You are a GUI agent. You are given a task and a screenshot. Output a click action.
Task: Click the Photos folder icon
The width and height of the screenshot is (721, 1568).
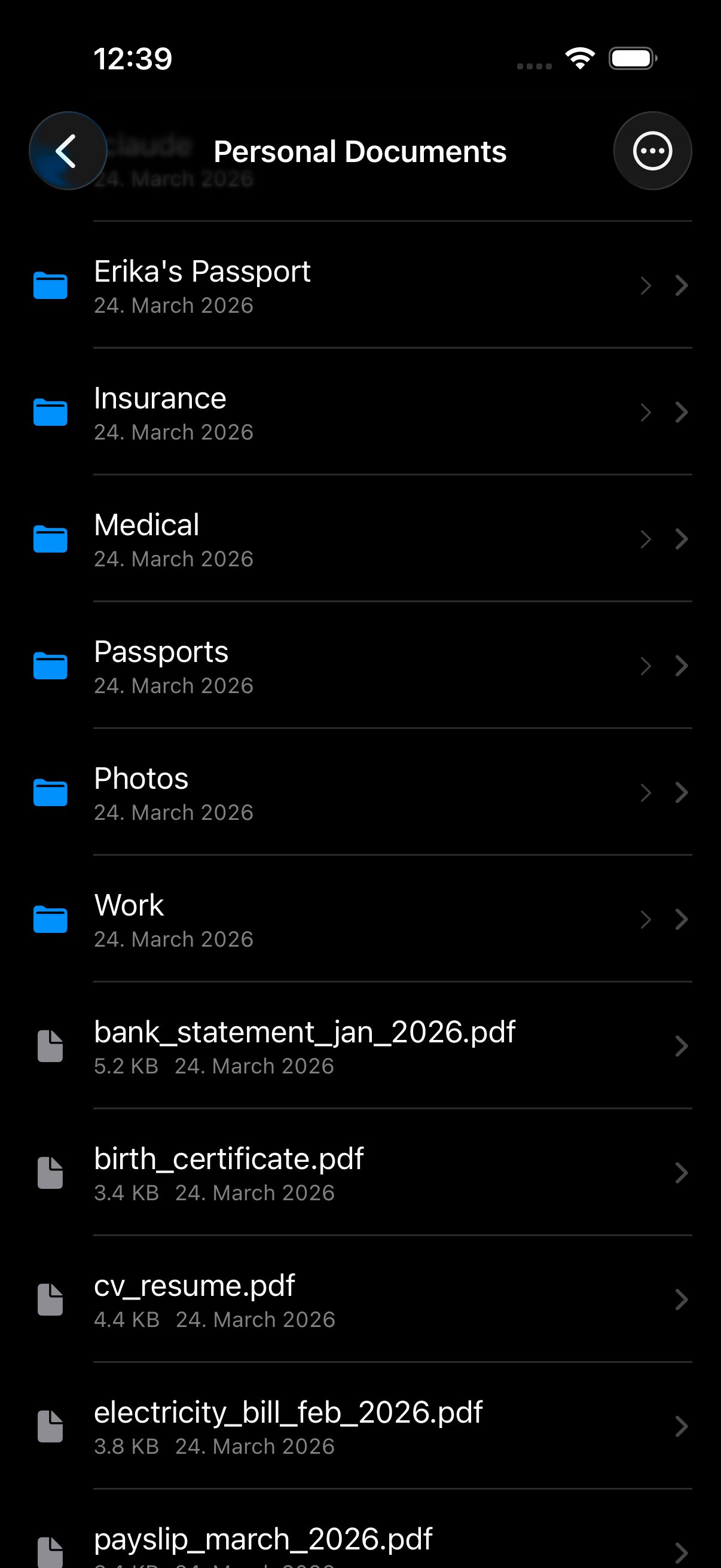click(50, 792)
